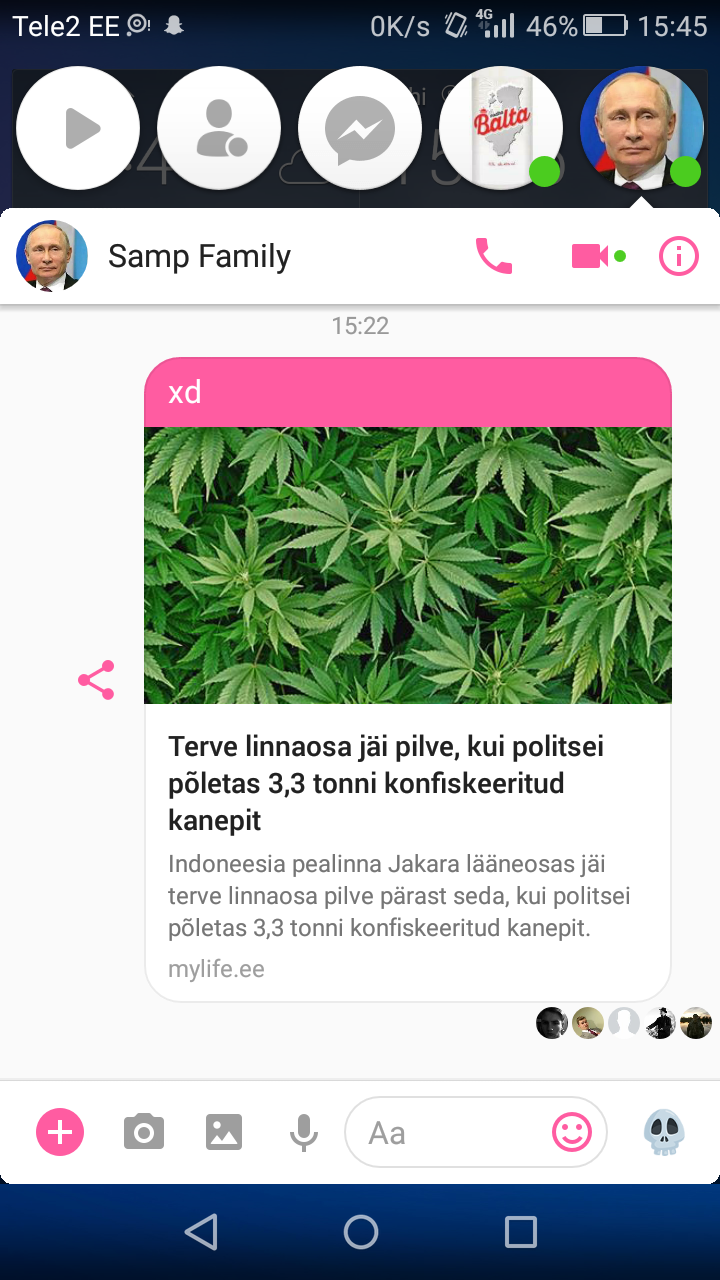The image size is (720, 1280).
Task: Tap the Messenger logo chat head
Action: (x=360, y=128)
